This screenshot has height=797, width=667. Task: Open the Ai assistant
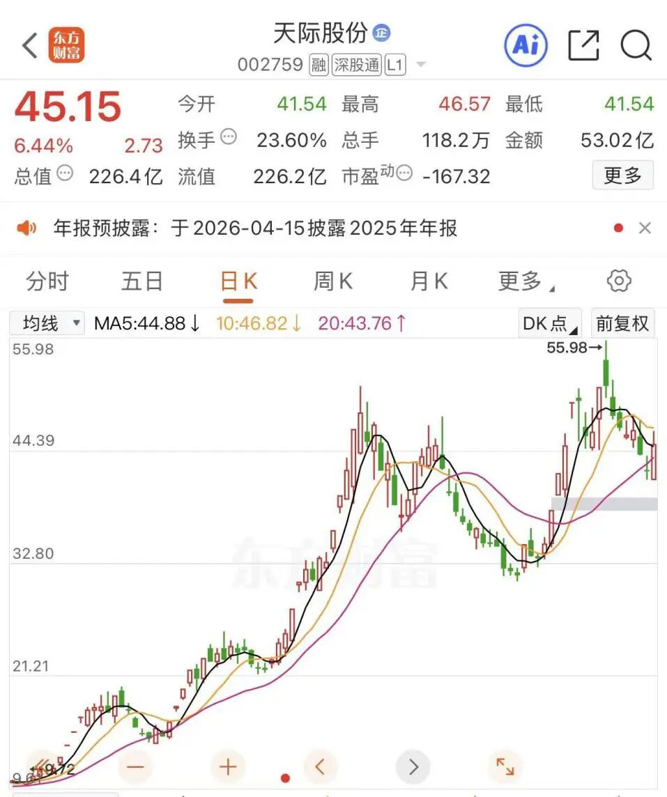[526, 44]
